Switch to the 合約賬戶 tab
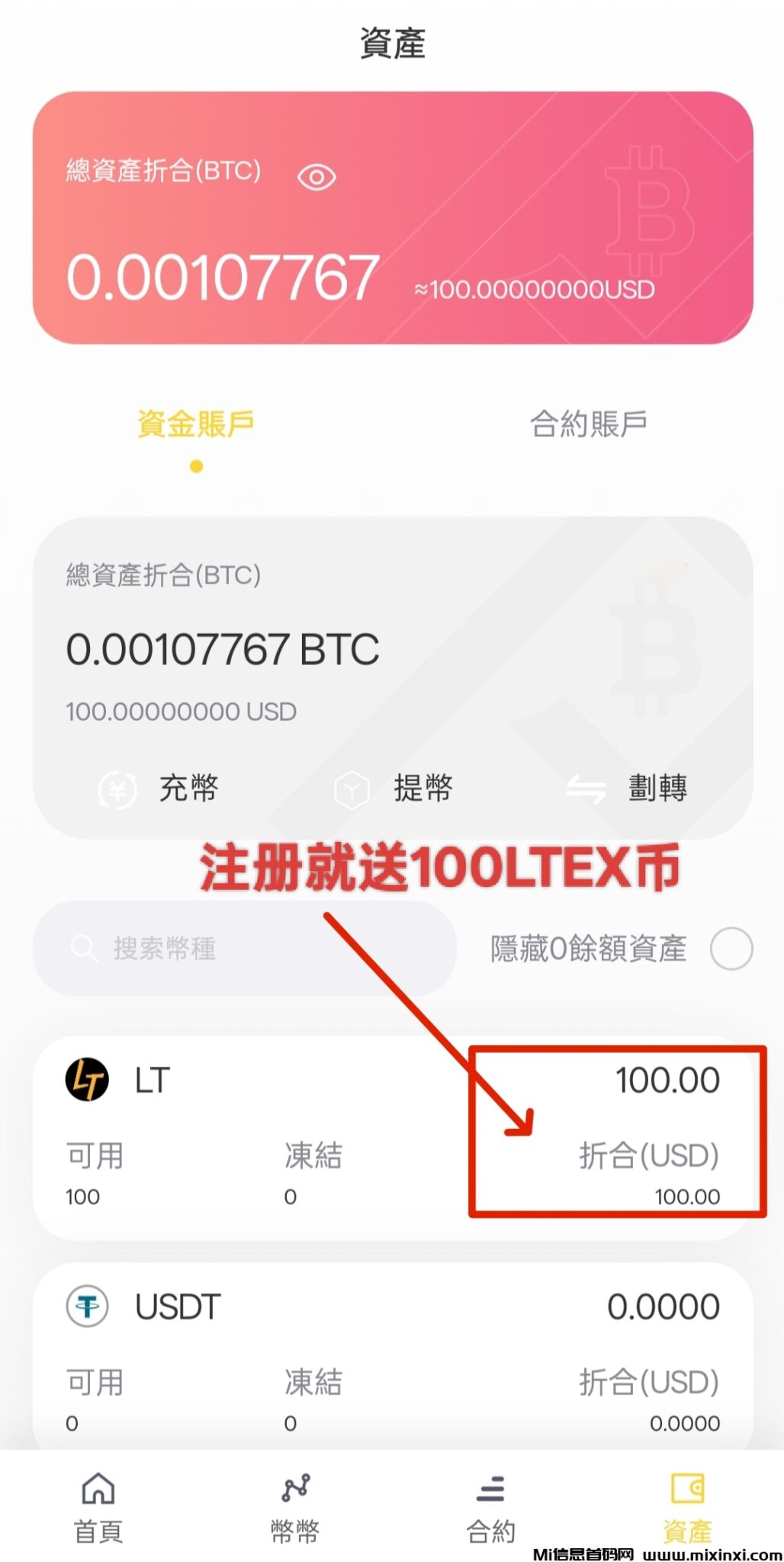This screenshot has height=1562, width=784. coord(588,425)
